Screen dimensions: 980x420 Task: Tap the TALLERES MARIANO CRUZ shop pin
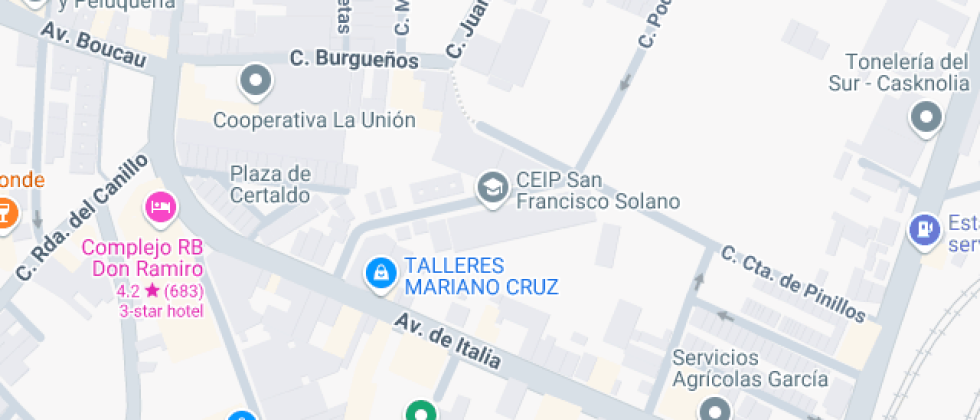tap(380, 272)
